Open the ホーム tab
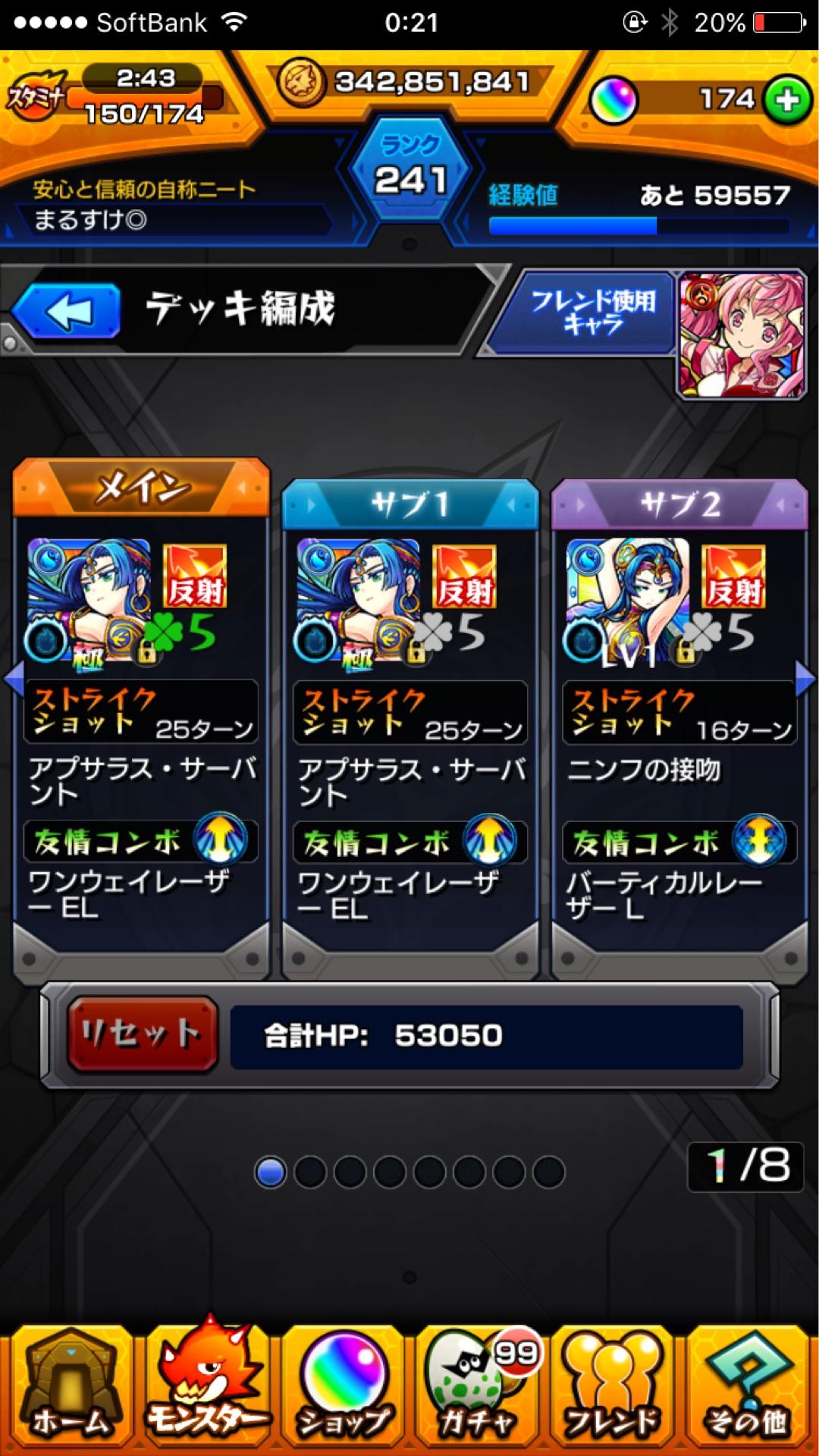This screenshot has width=819, height=1456. click(x=70, y=1388)
